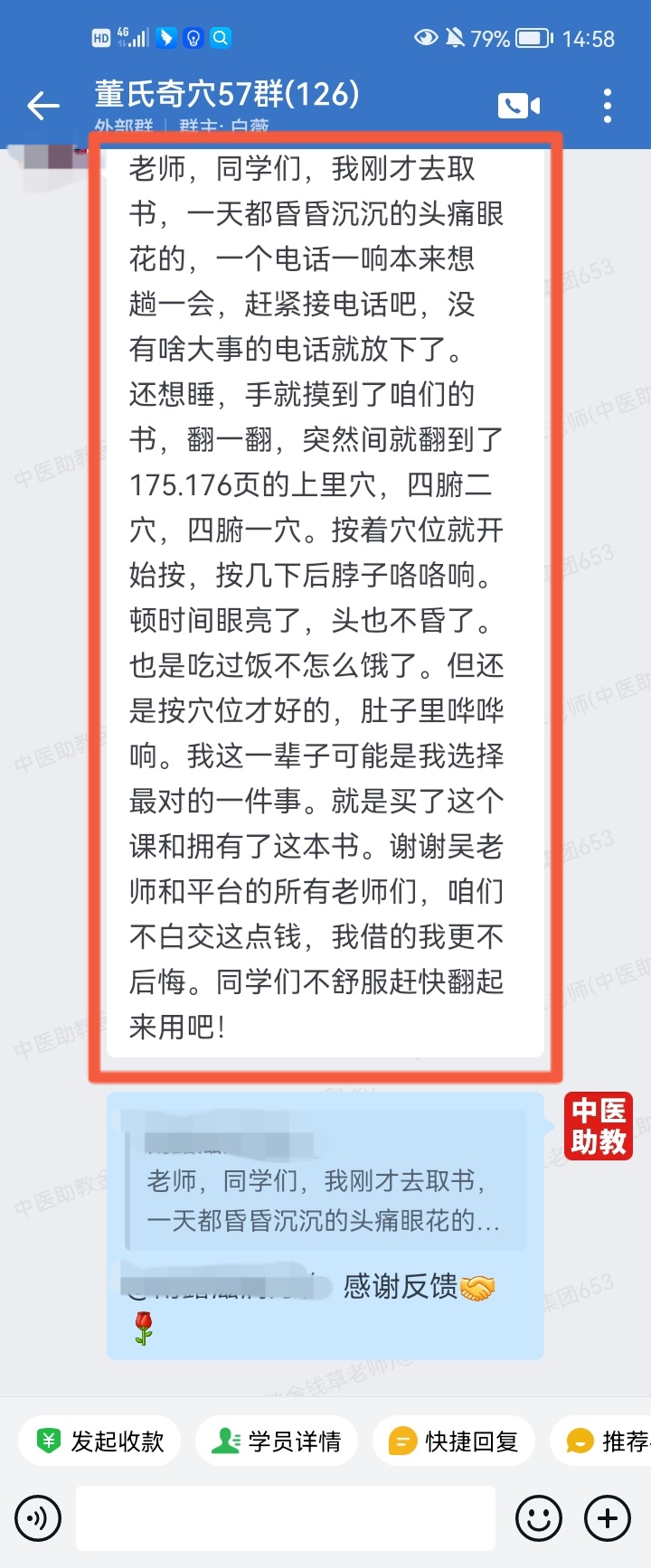Open the emoji picker
This screenshot has height=1568, width=651.
click(x=539, y=1518)
